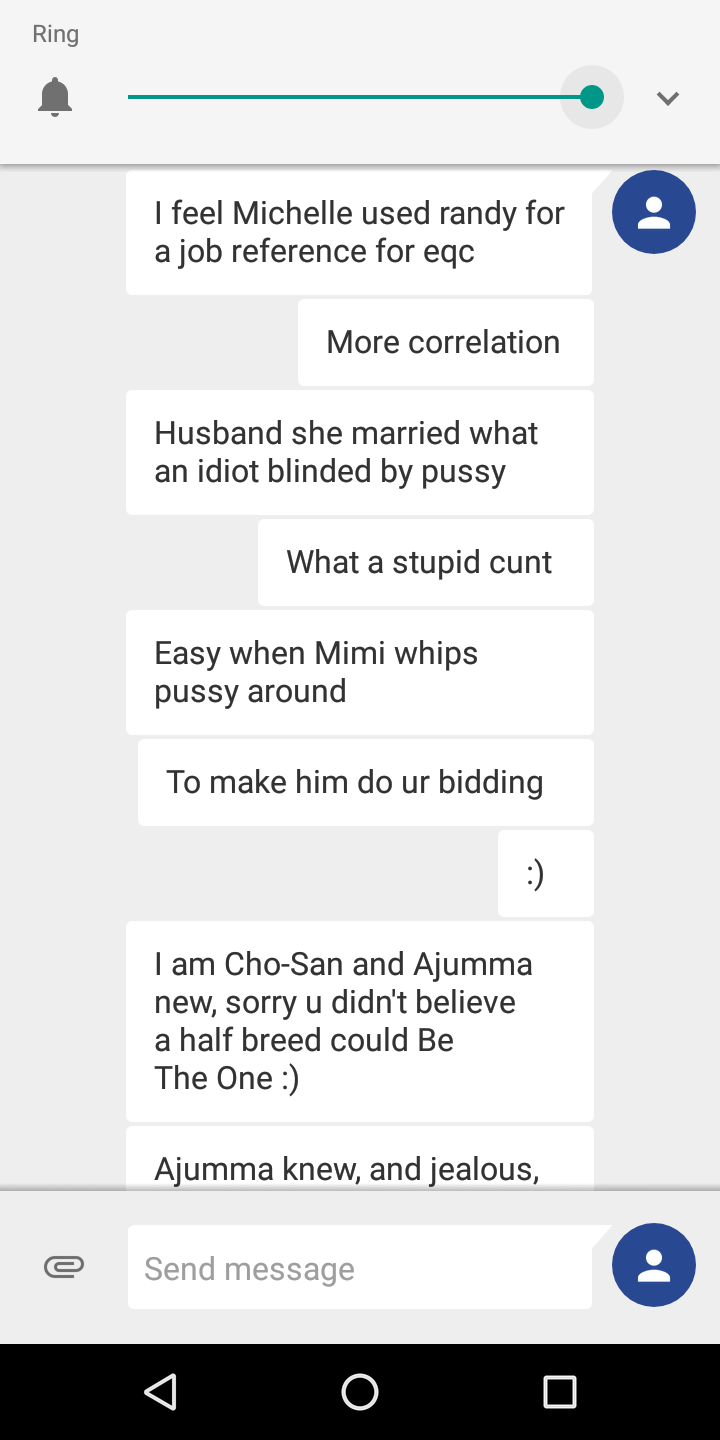Go back with the system back button
The height and width of the screenshot is (1440, 720).
coord(160,1391)
